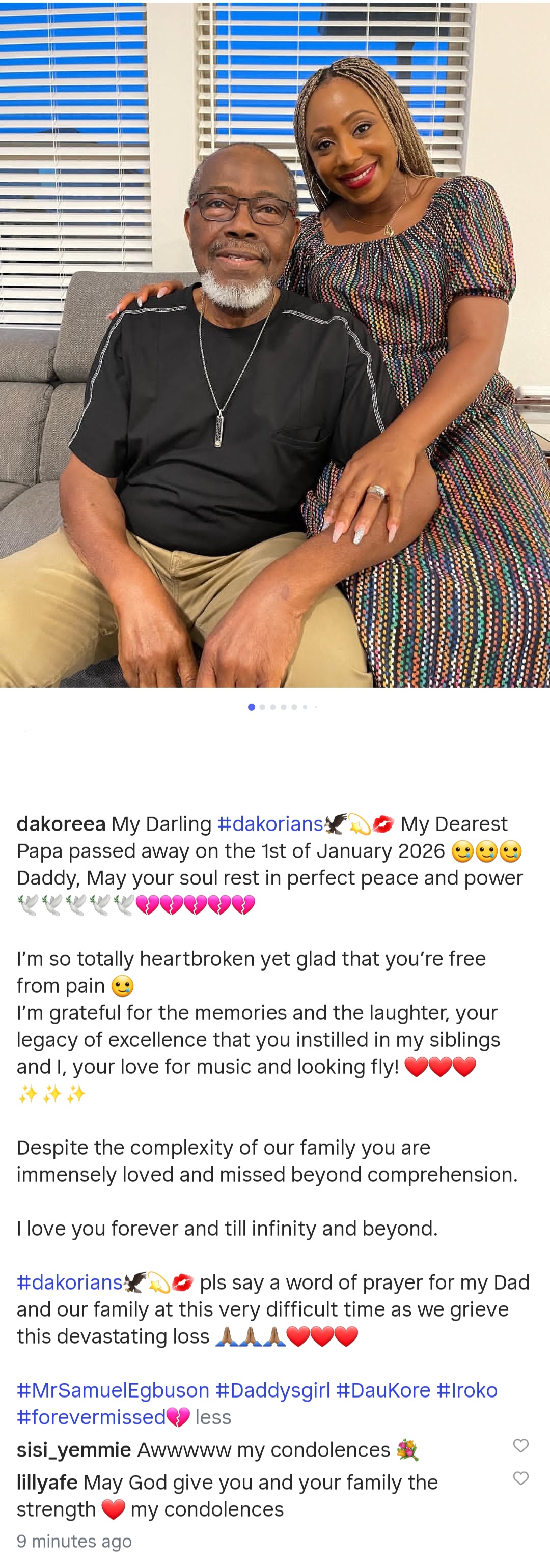550x1568 pixels.
Task: Tap the carousel page indicator dots
Action: click(282, 707)
